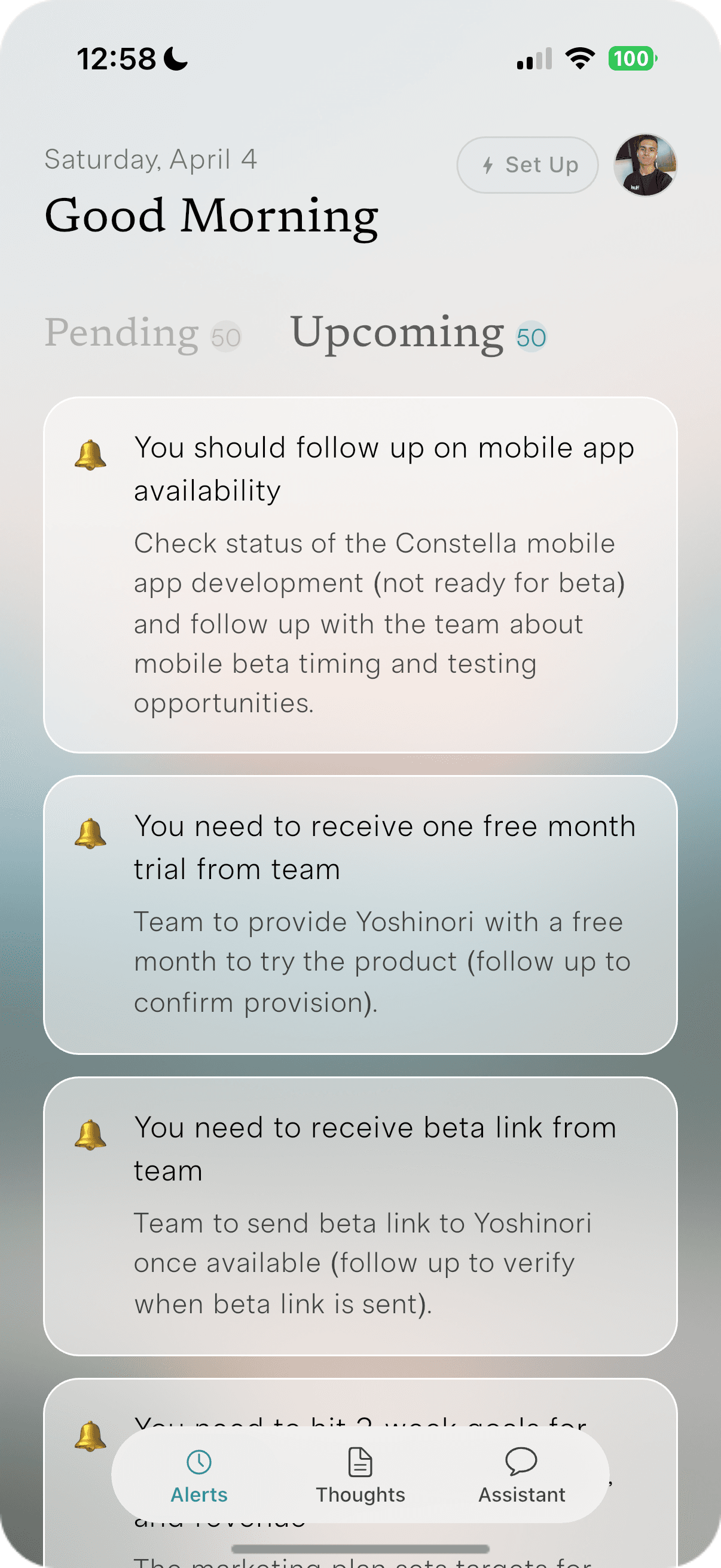Open the Alerts tab clock icon

click(198, 1463)
